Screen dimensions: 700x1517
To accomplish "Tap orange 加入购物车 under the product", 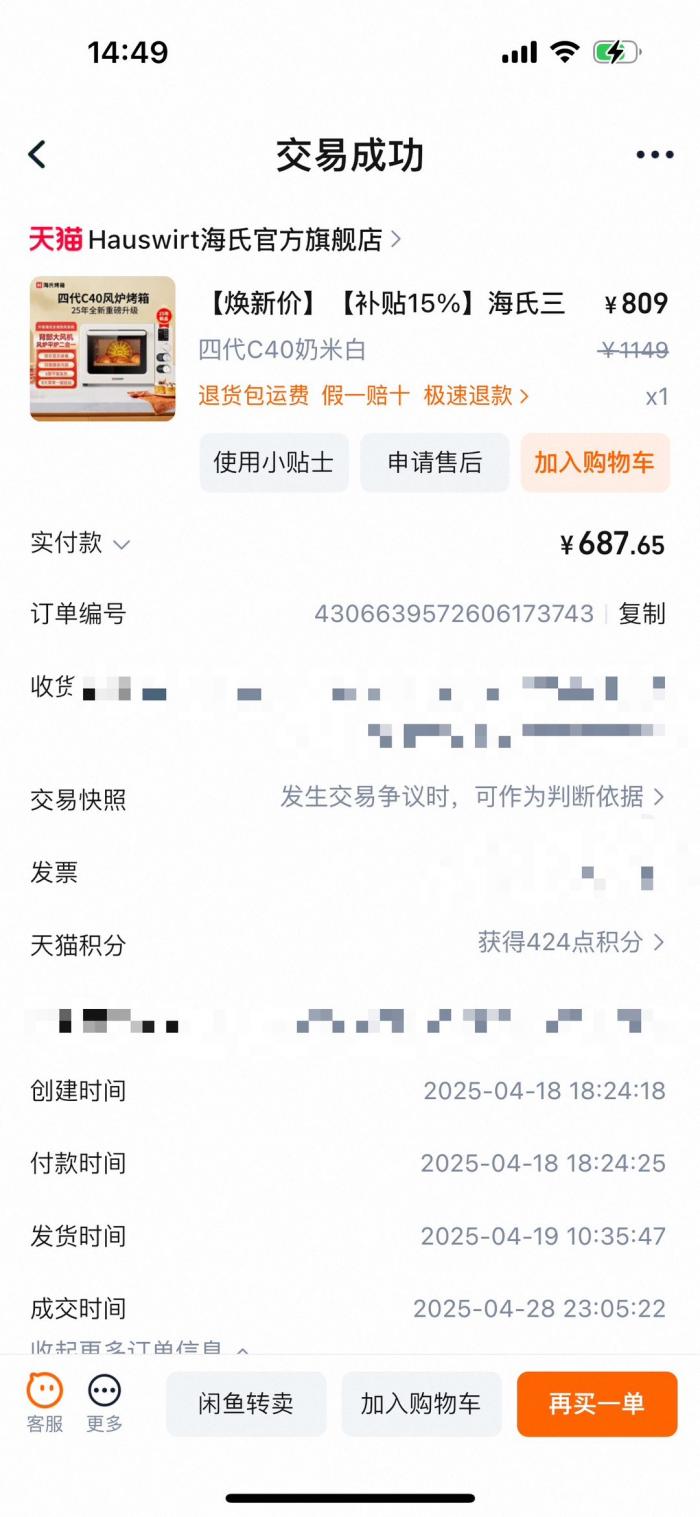I will coord(594,462).
